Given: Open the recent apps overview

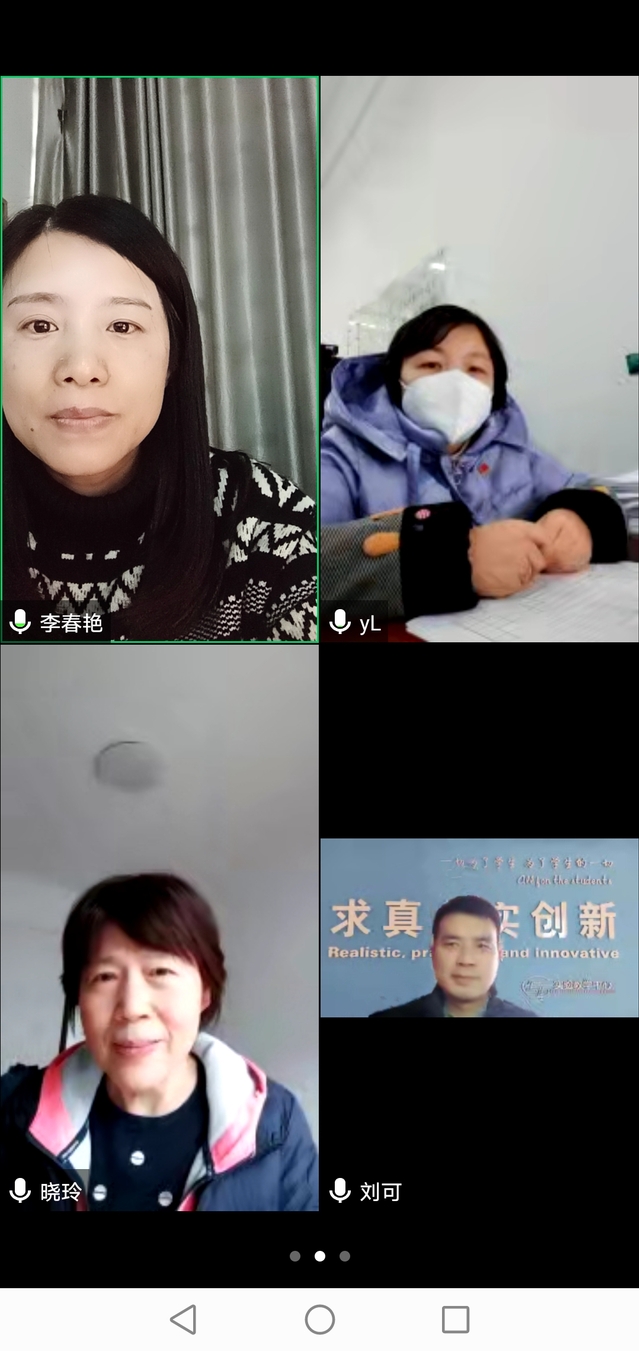Looking at the screenshot, I should click(x=455, y=1320).
